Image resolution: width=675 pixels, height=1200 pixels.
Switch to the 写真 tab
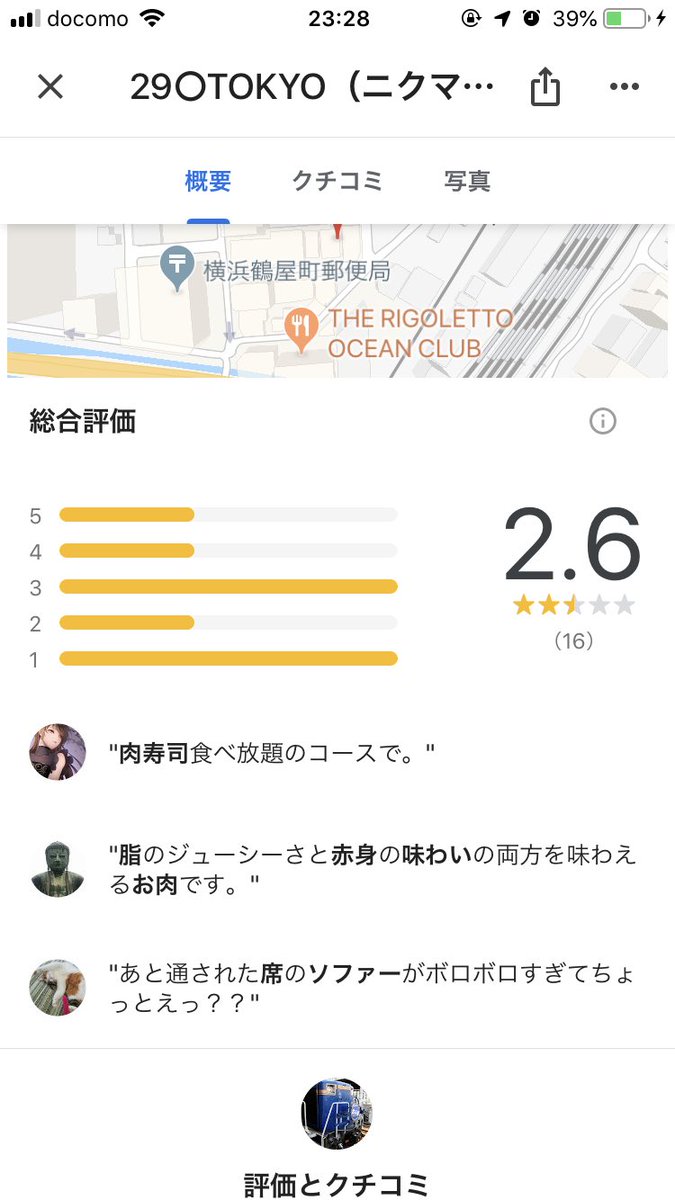(x=467, y=181)
